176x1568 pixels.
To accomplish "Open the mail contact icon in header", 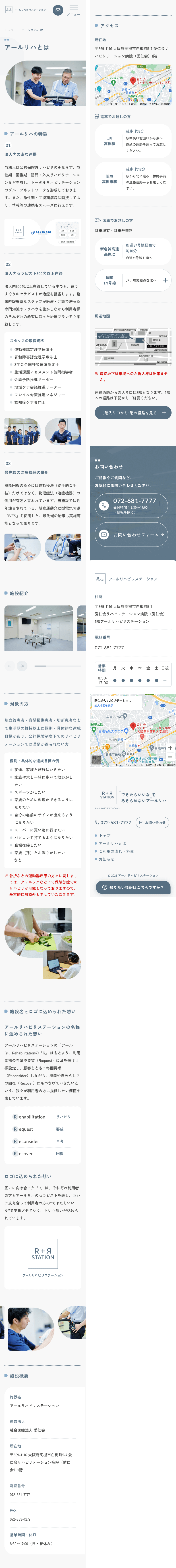I will (58, 10).
